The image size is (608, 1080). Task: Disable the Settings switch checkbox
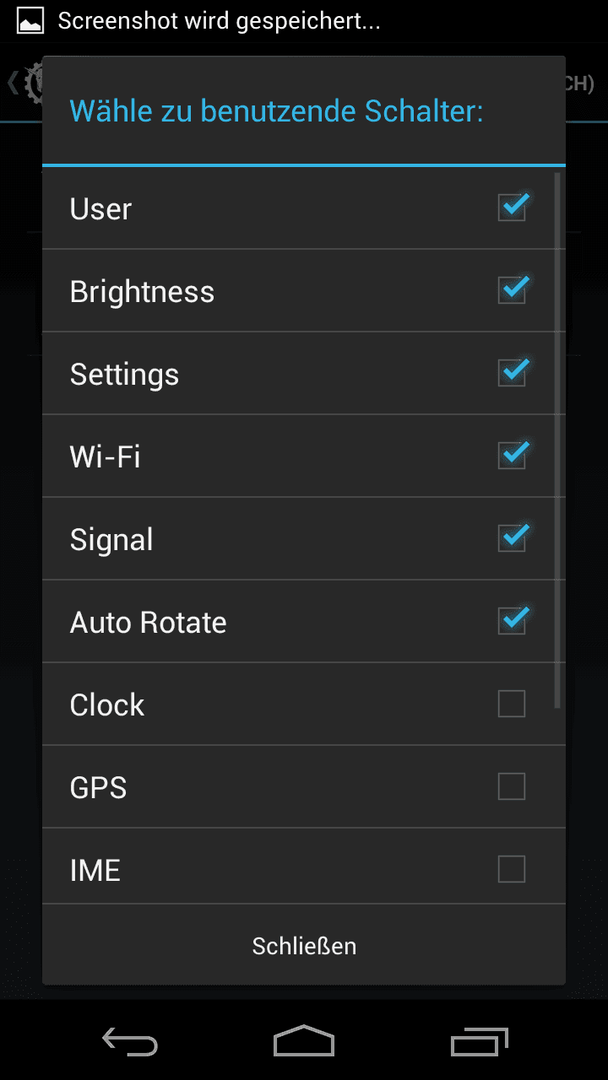[x=512, y=373]
